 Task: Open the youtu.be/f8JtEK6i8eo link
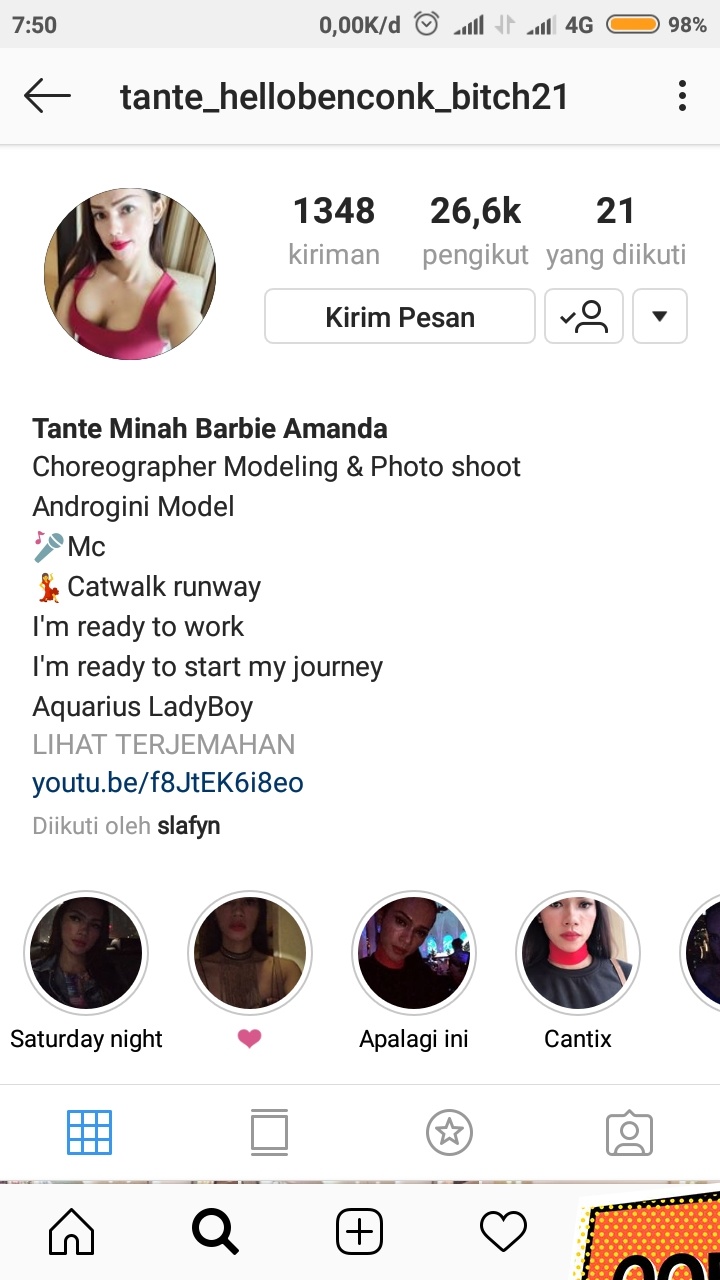(168, 783)
